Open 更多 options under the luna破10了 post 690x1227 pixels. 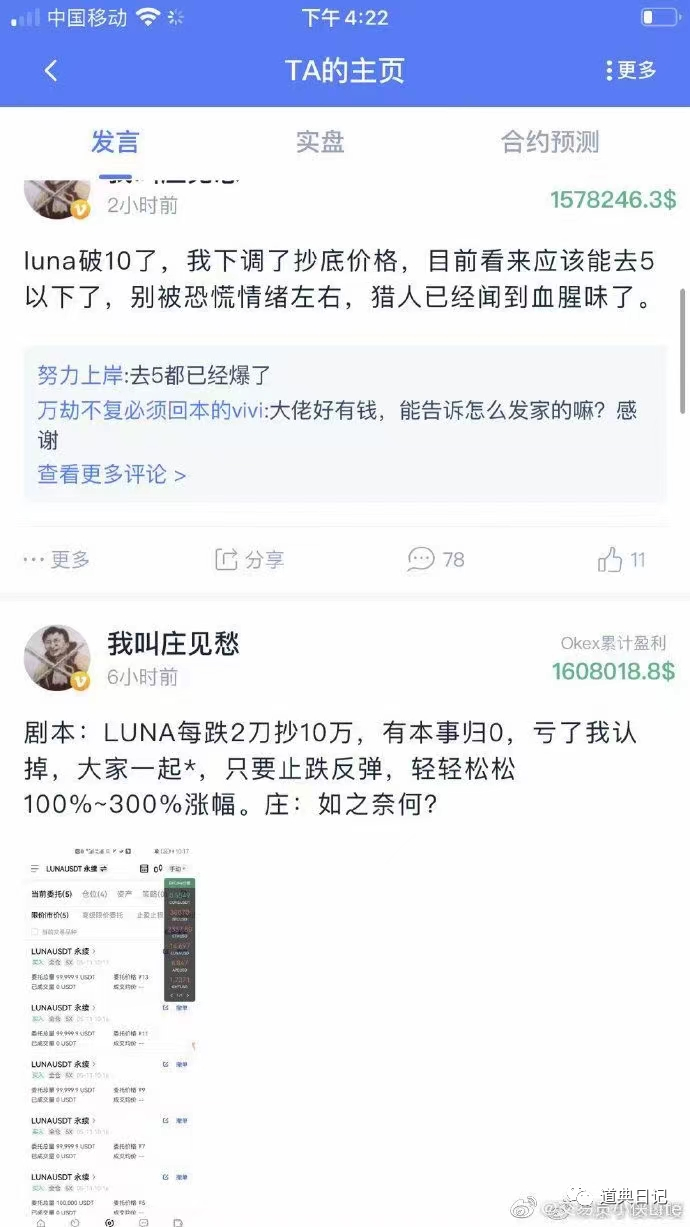pyautogui.click(x=57, y=560)
